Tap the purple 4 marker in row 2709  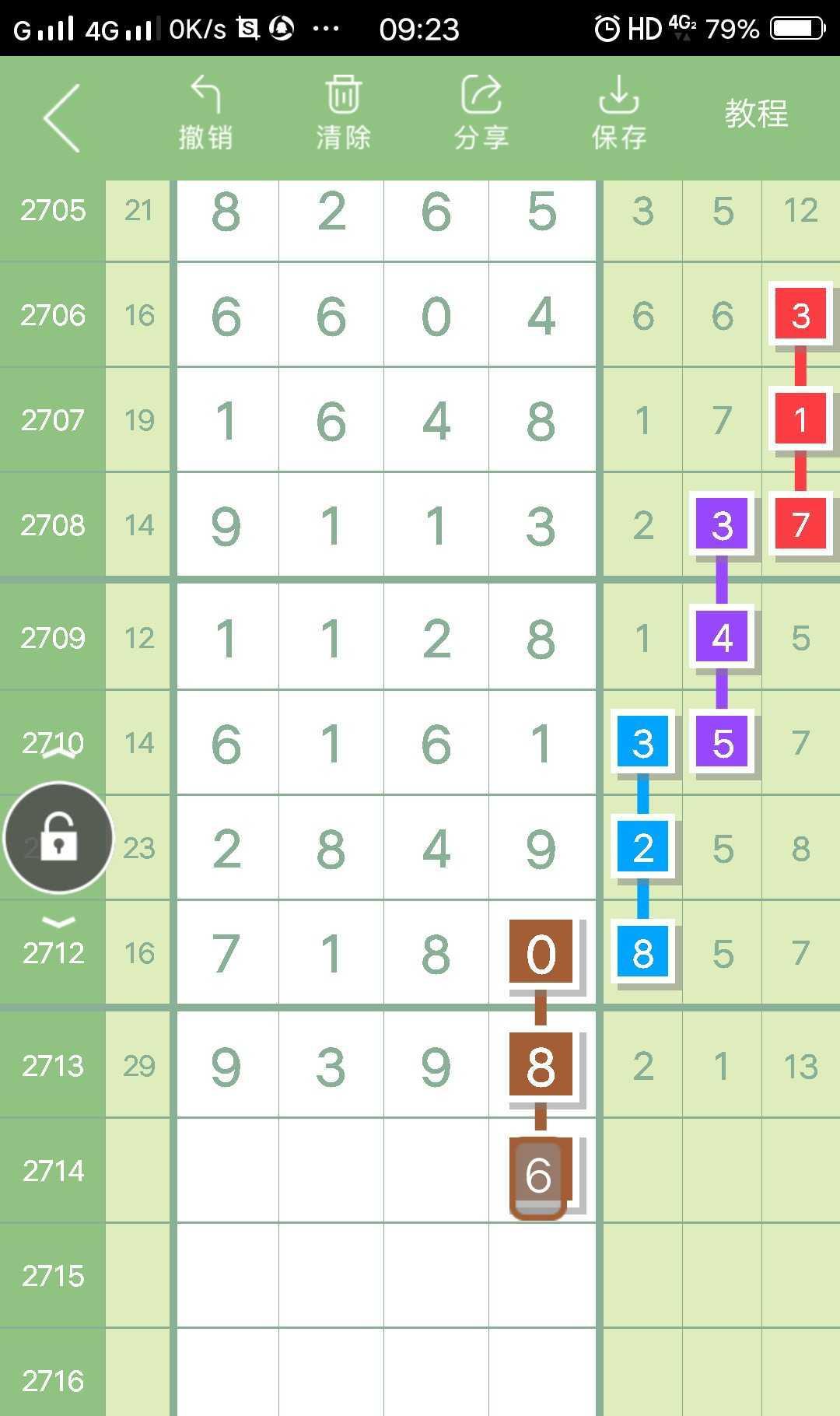coord(722,638)
